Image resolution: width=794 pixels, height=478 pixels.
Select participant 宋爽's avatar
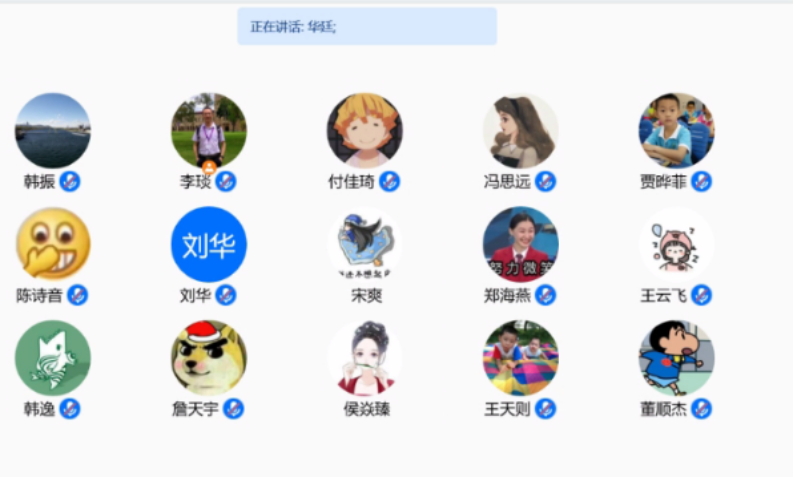365,244
